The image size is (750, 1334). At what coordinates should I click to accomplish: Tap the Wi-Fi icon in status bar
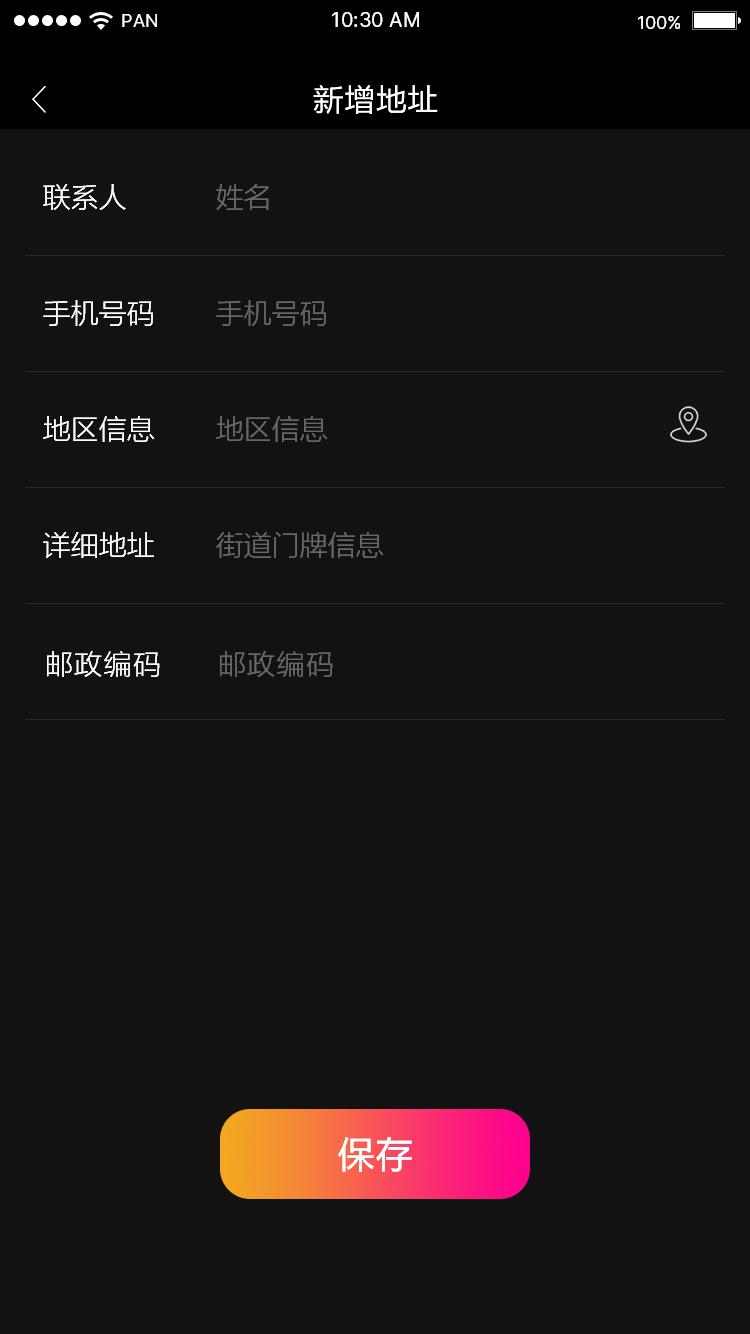click(x=98, y=19)
